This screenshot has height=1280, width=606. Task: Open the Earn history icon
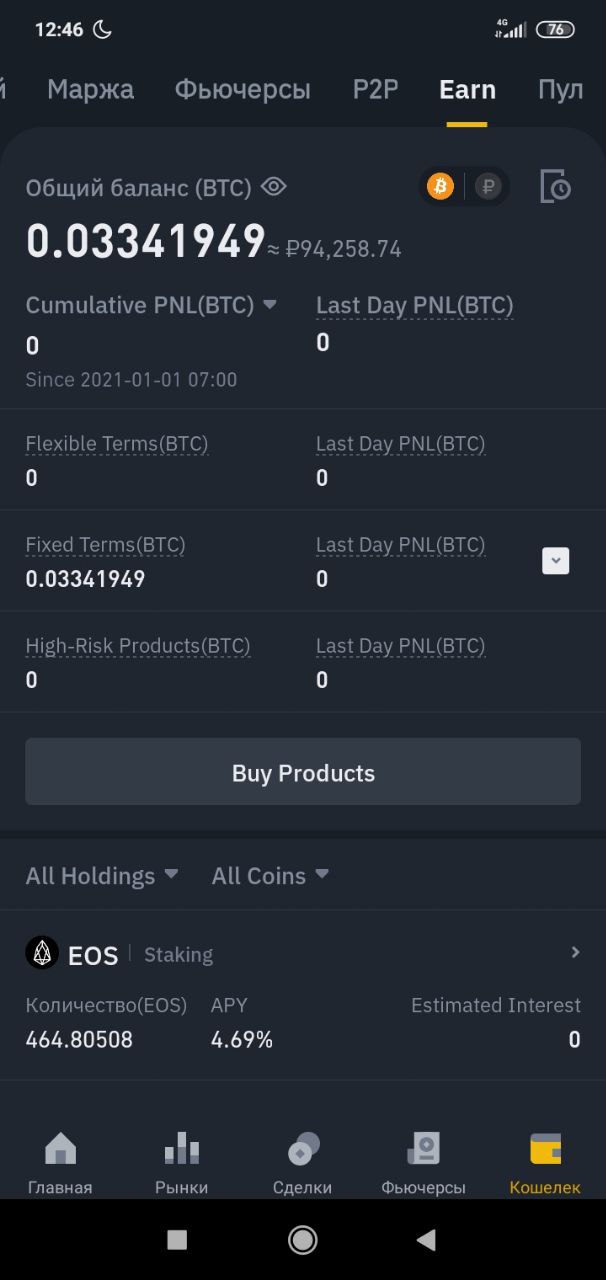click(555, 186)
